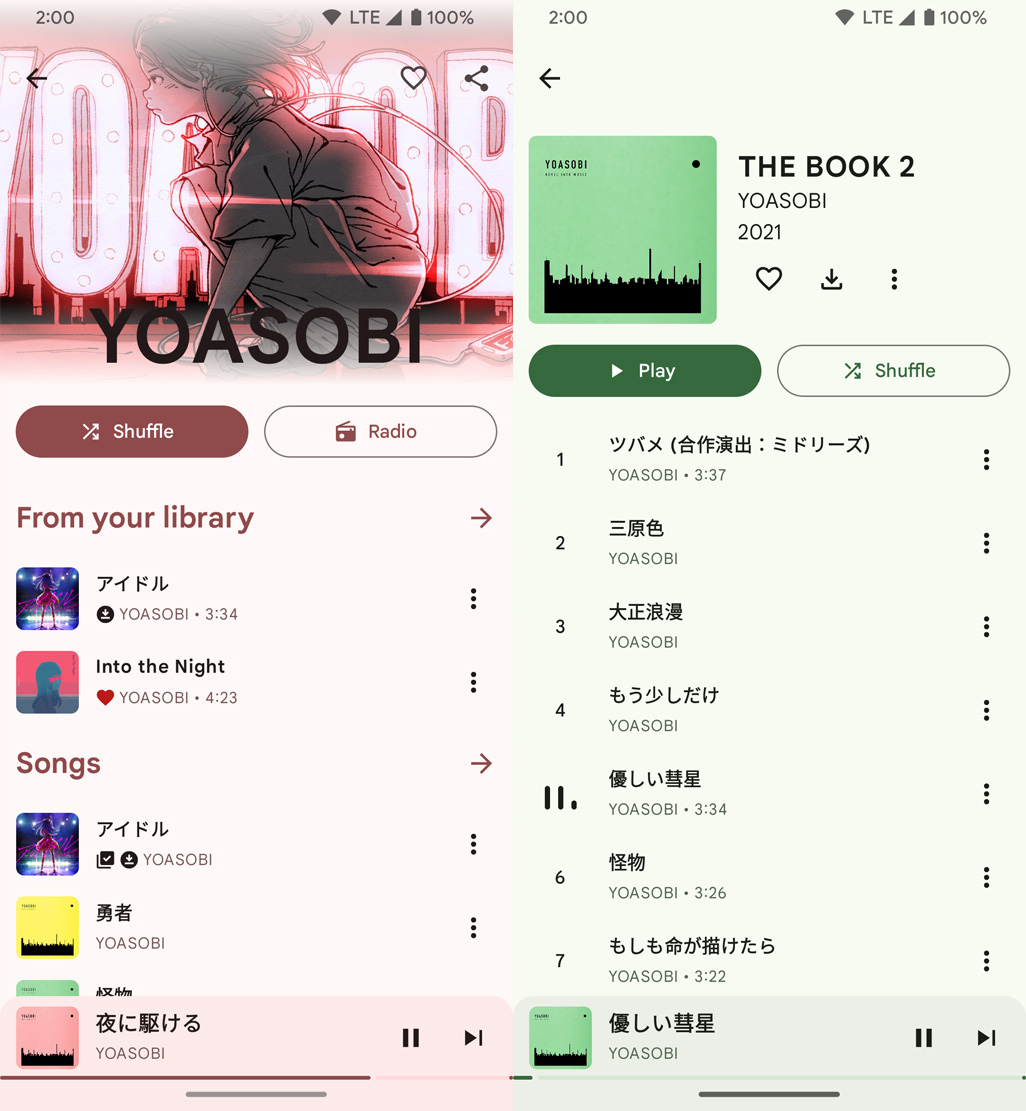Shuffle YOASOBI's songs

[132, 432]
